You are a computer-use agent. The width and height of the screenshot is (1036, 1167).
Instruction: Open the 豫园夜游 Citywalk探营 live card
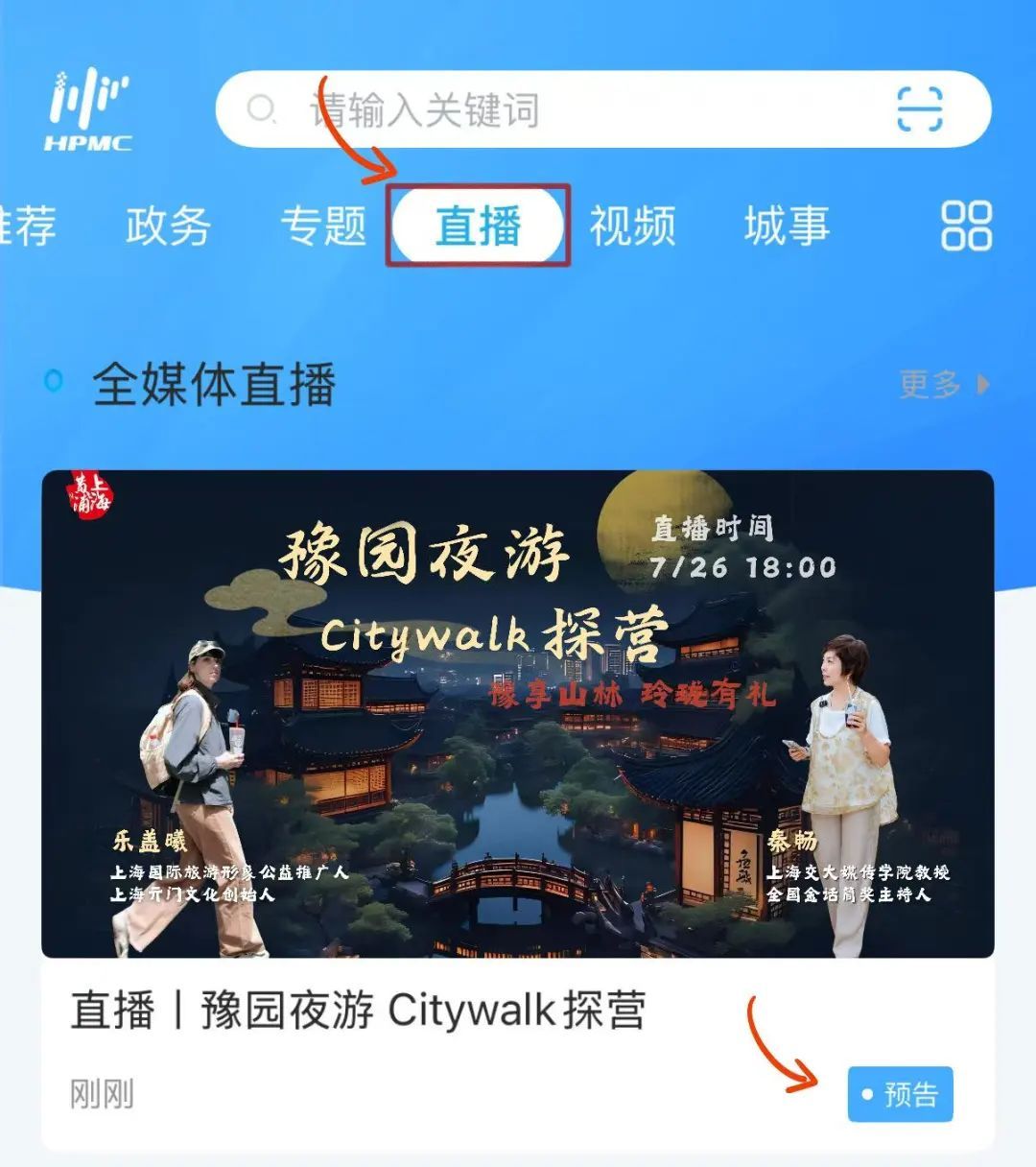coord(518,715)
